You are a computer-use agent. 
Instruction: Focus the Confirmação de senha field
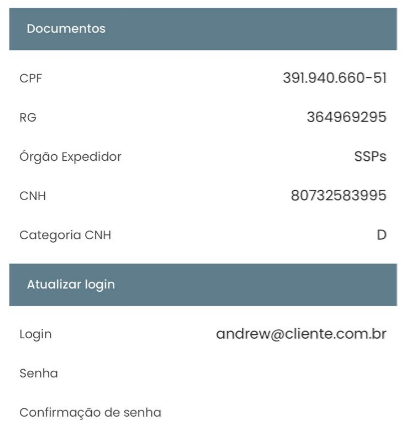coord(203,412)
